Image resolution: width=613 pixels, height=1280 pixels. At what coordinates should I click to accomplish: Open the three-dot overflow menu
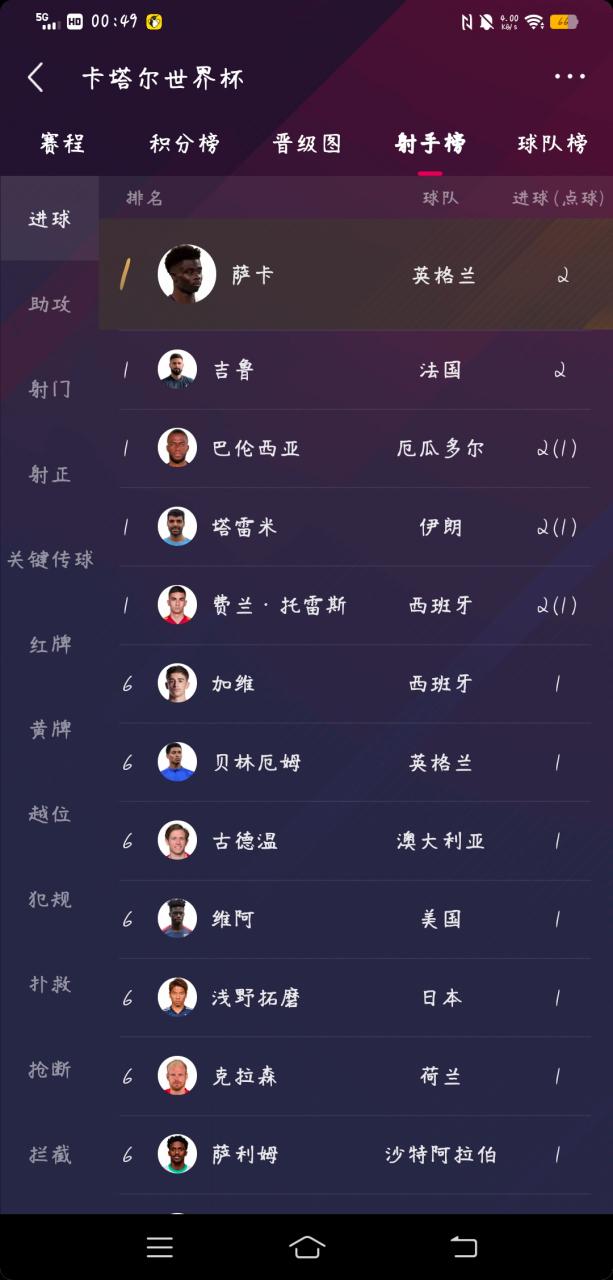(569, 77)
